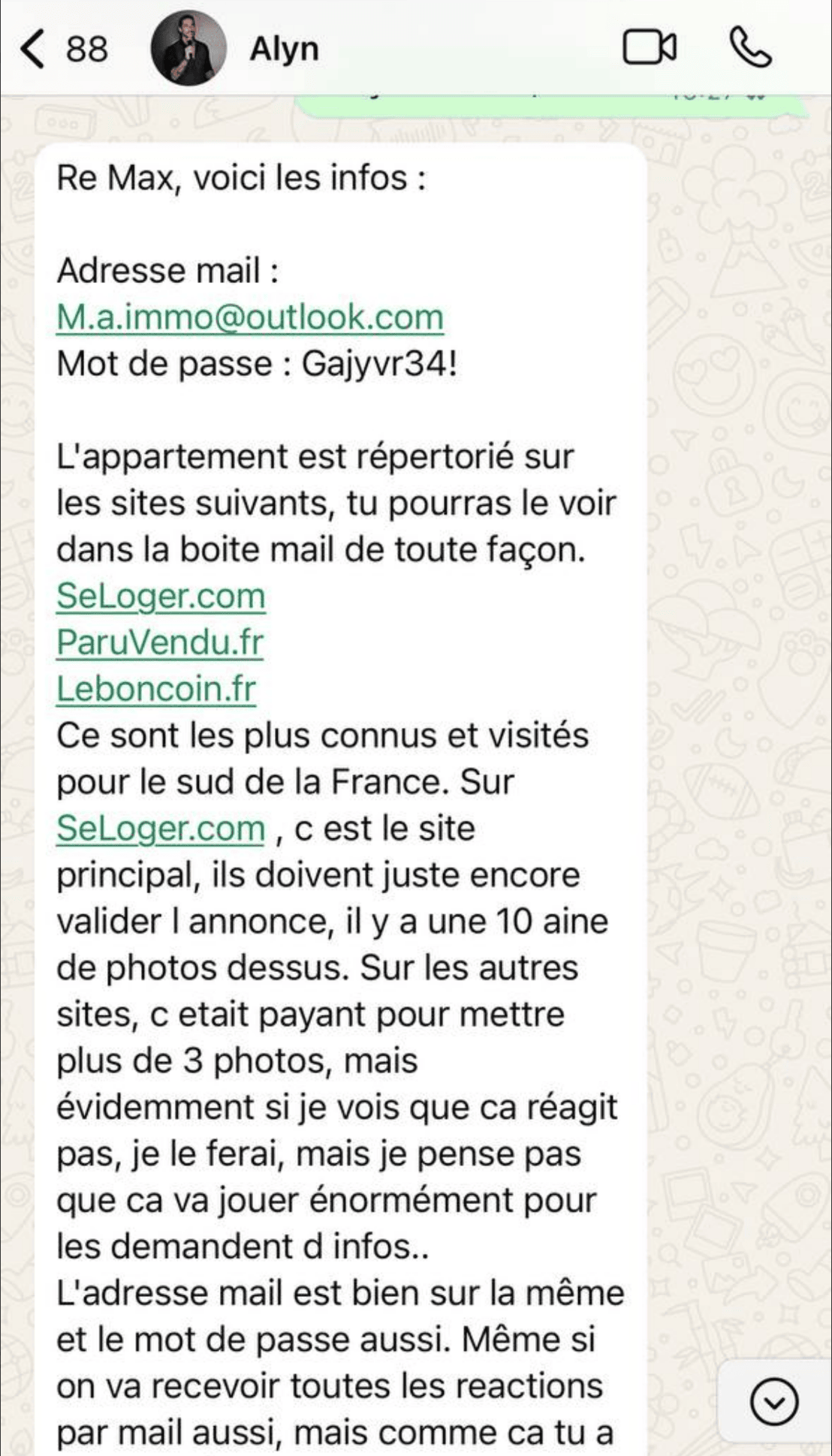Screen dimensions: 832x1456
Task: Start a video call with Alyn
Action: coord(650,49)
